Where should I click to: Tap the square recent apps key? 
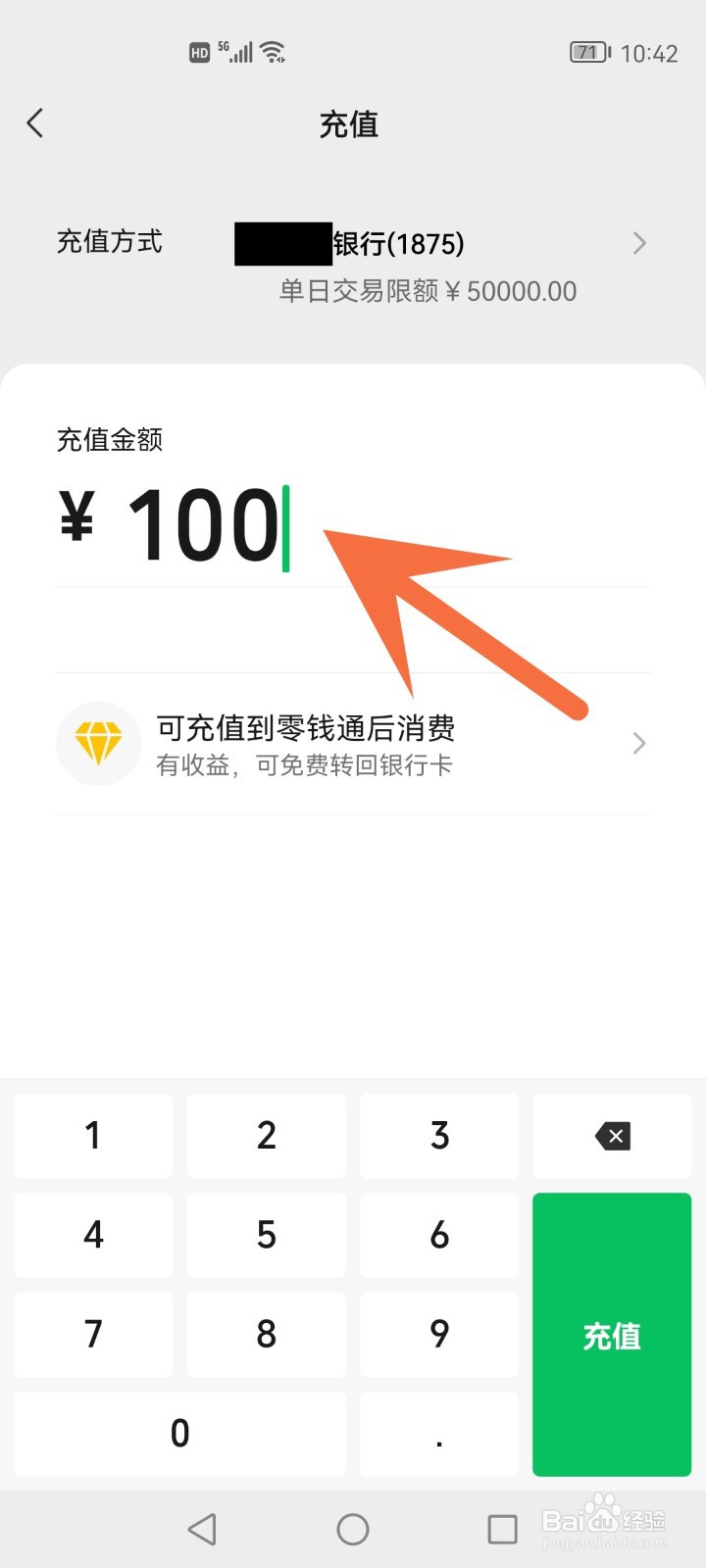503,1527
